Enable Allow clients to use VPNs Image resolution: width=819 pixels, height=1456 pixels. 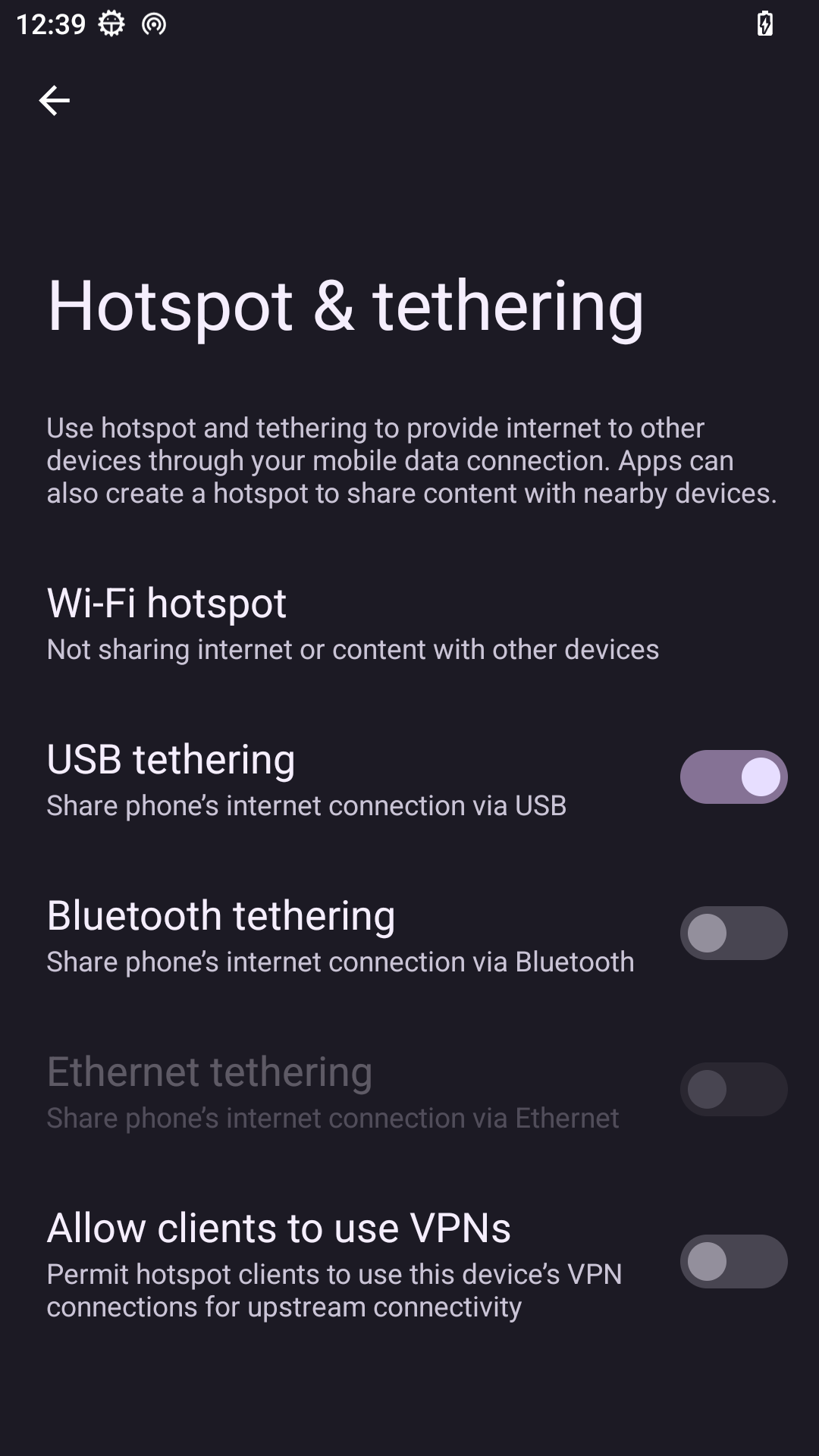(733, 1260)
